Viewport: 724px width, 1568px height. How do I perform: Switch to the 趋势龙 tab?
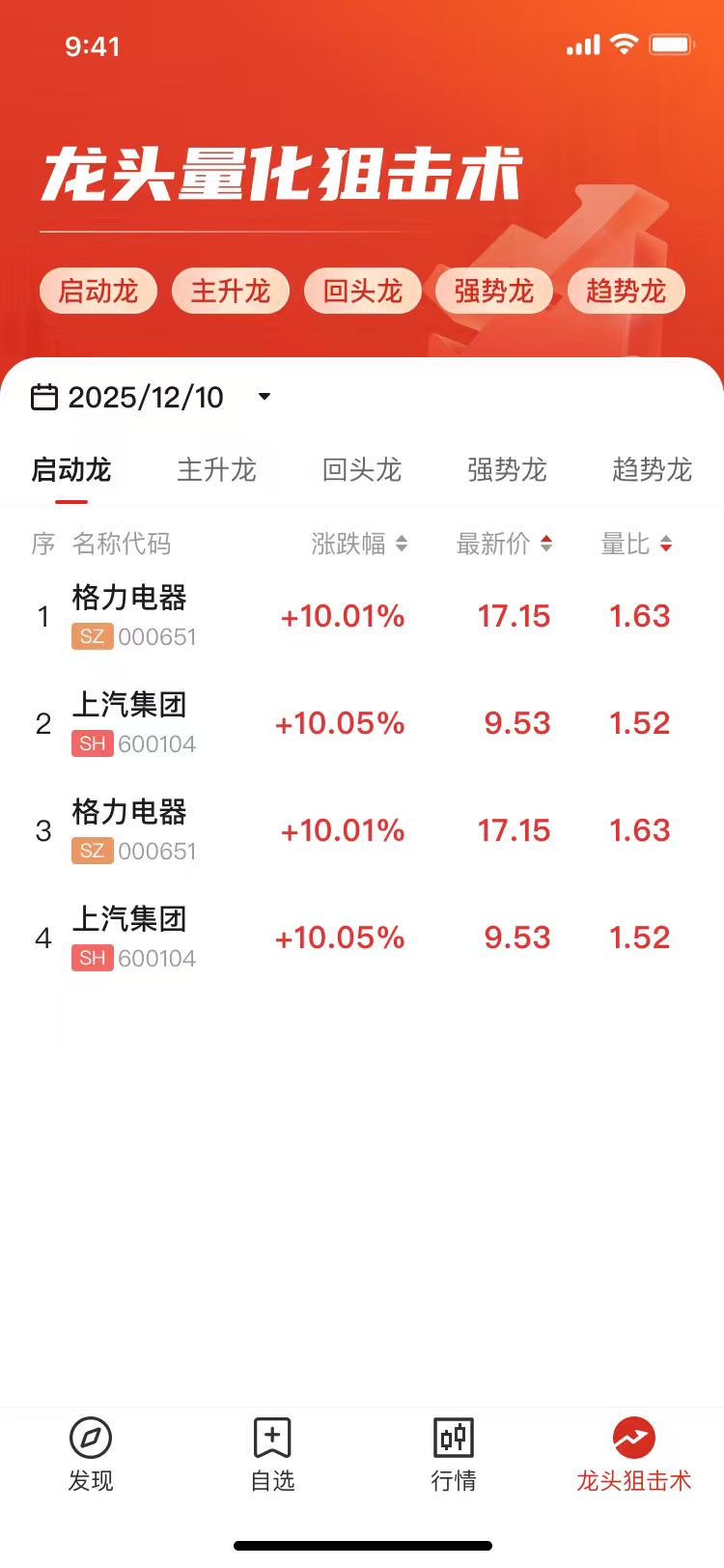click(x=652, y=470)
